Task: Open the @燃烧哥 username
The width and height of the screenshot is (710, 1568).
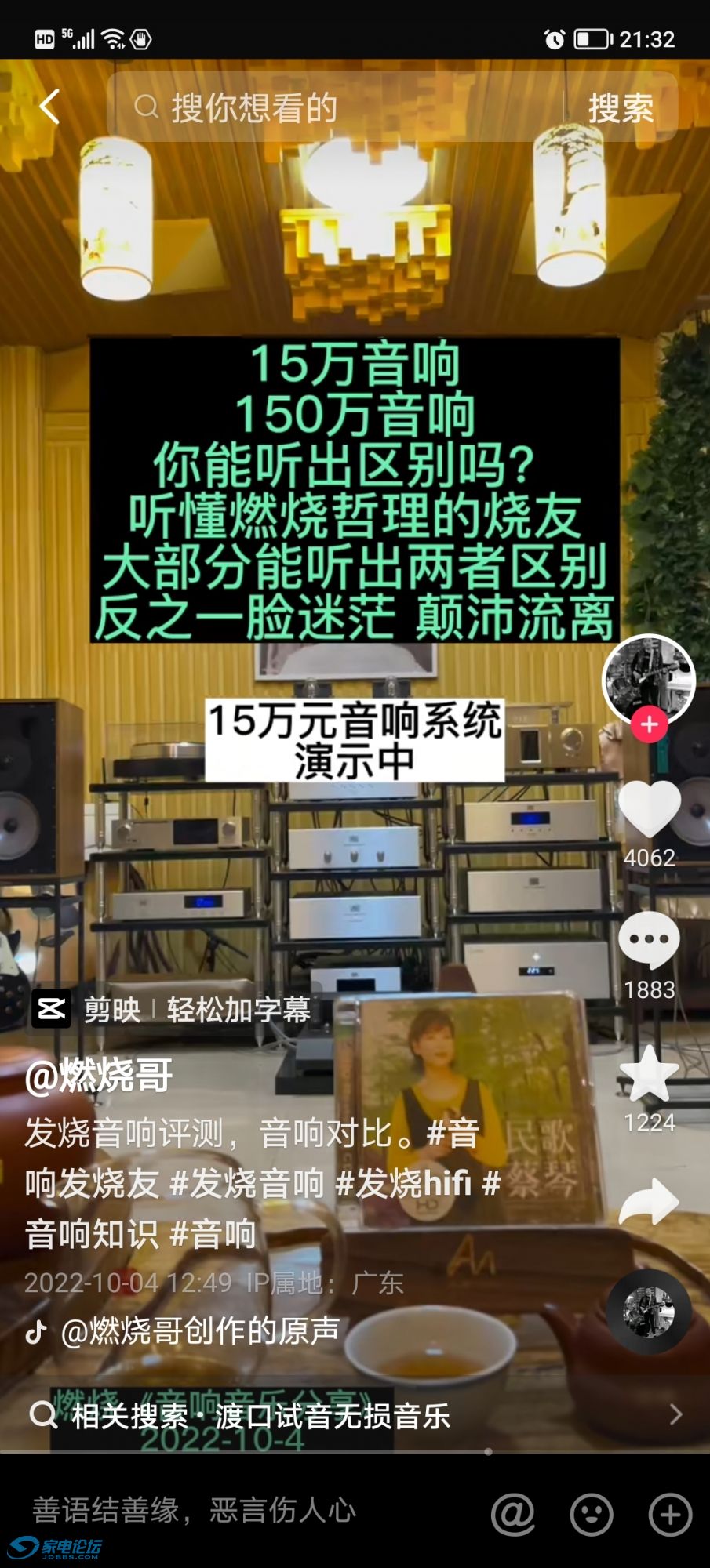Action: point(99,1075)
